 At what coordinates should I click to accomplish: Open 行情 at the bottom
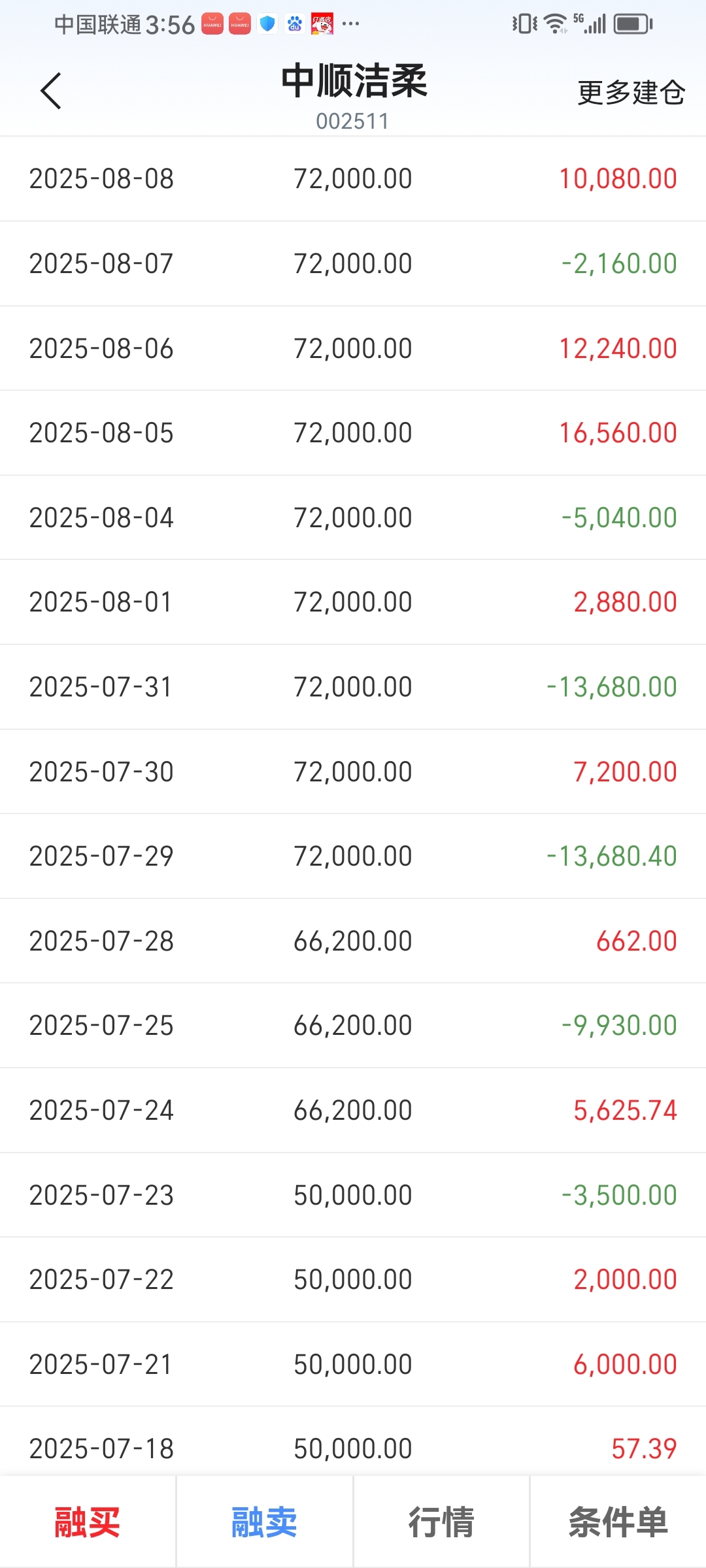pyautogui.click(x=441, y=1522)
